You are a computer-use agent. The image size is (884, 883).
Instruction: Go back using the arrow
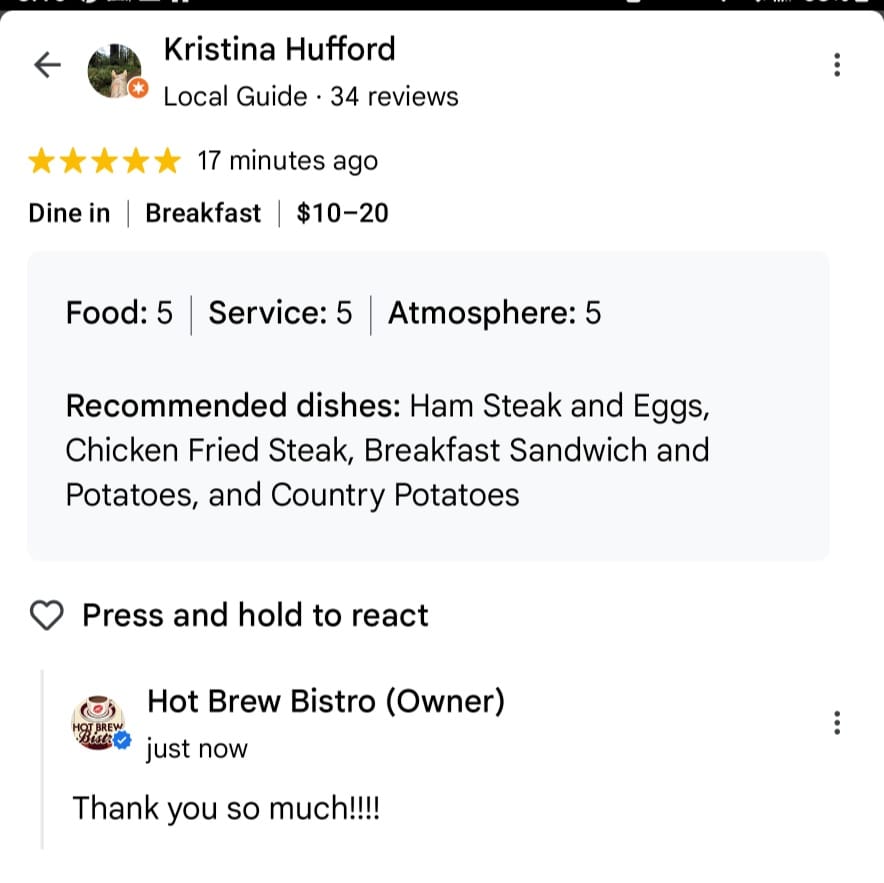47,66
